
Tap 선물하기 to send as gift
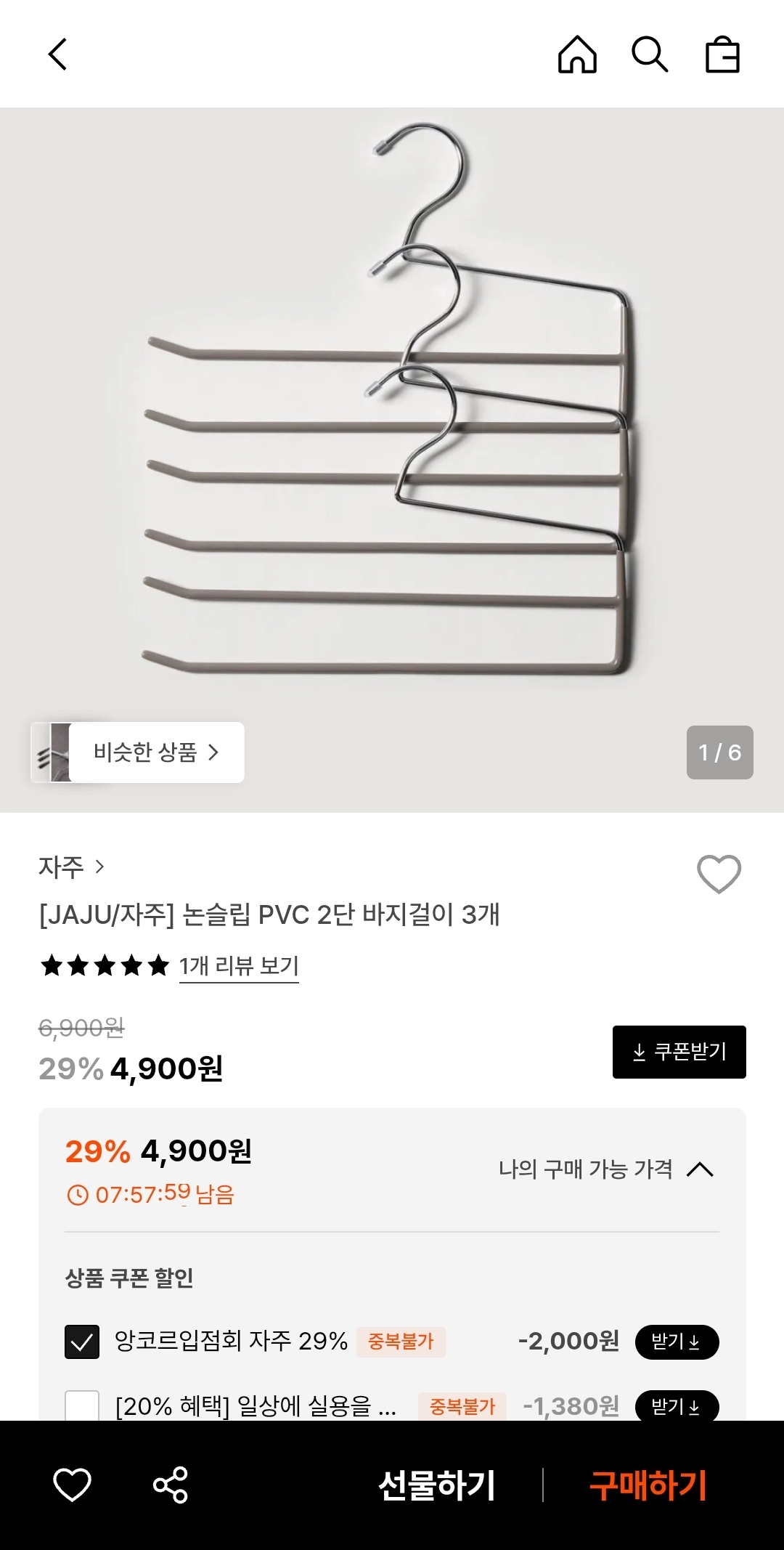pos(436,1485)
